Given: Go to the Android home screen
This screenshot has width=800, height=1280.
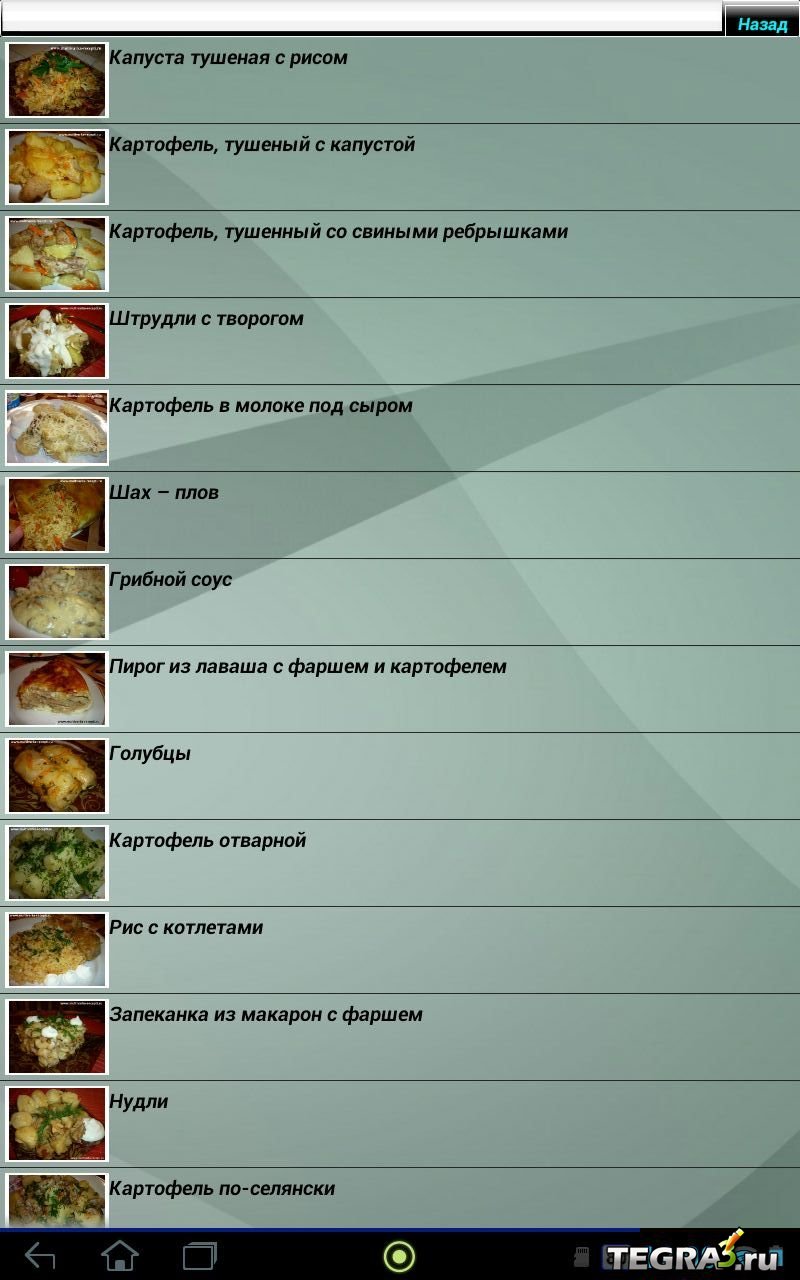Looking at the screenshot, I should pos(120,1256).
